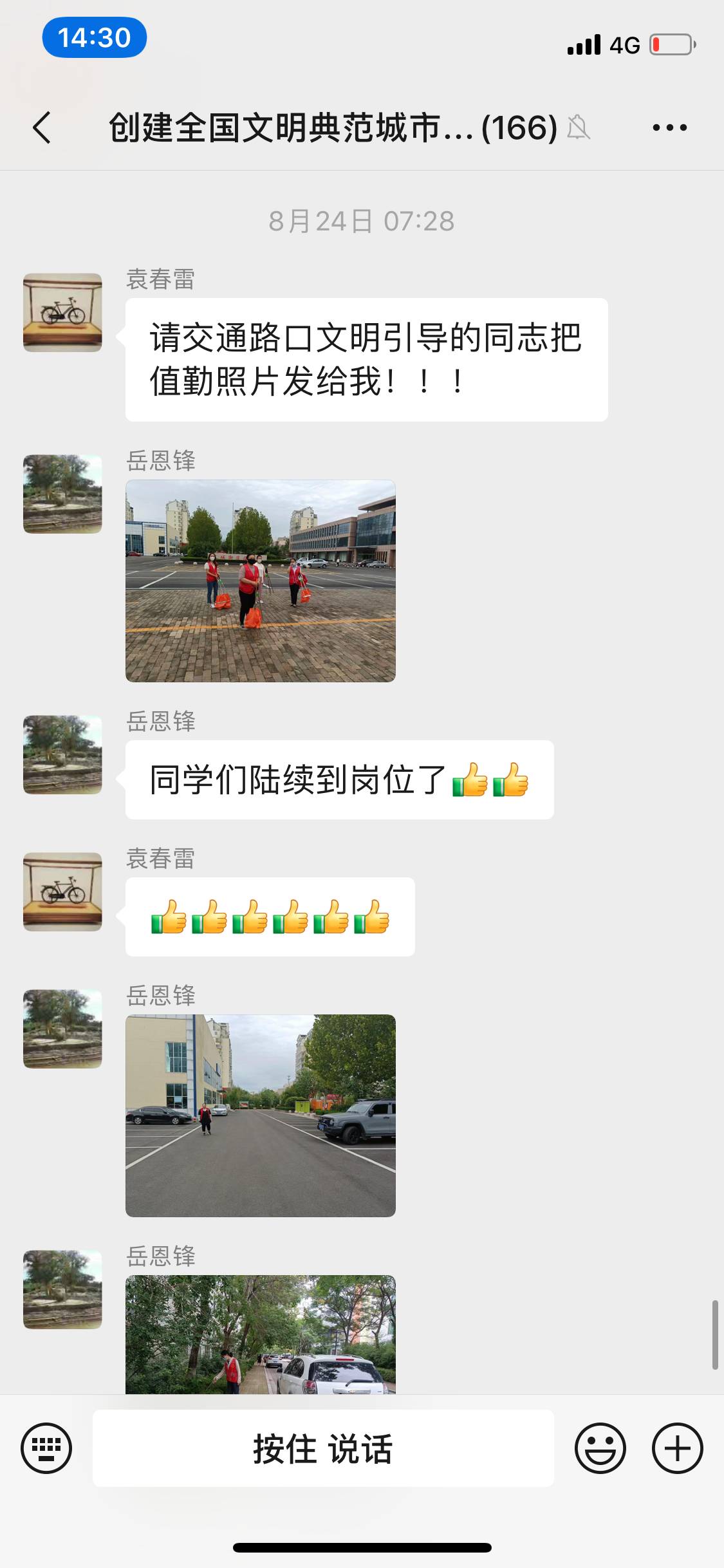
Task: Go back from the group chat
Action: tap(42, 127)
